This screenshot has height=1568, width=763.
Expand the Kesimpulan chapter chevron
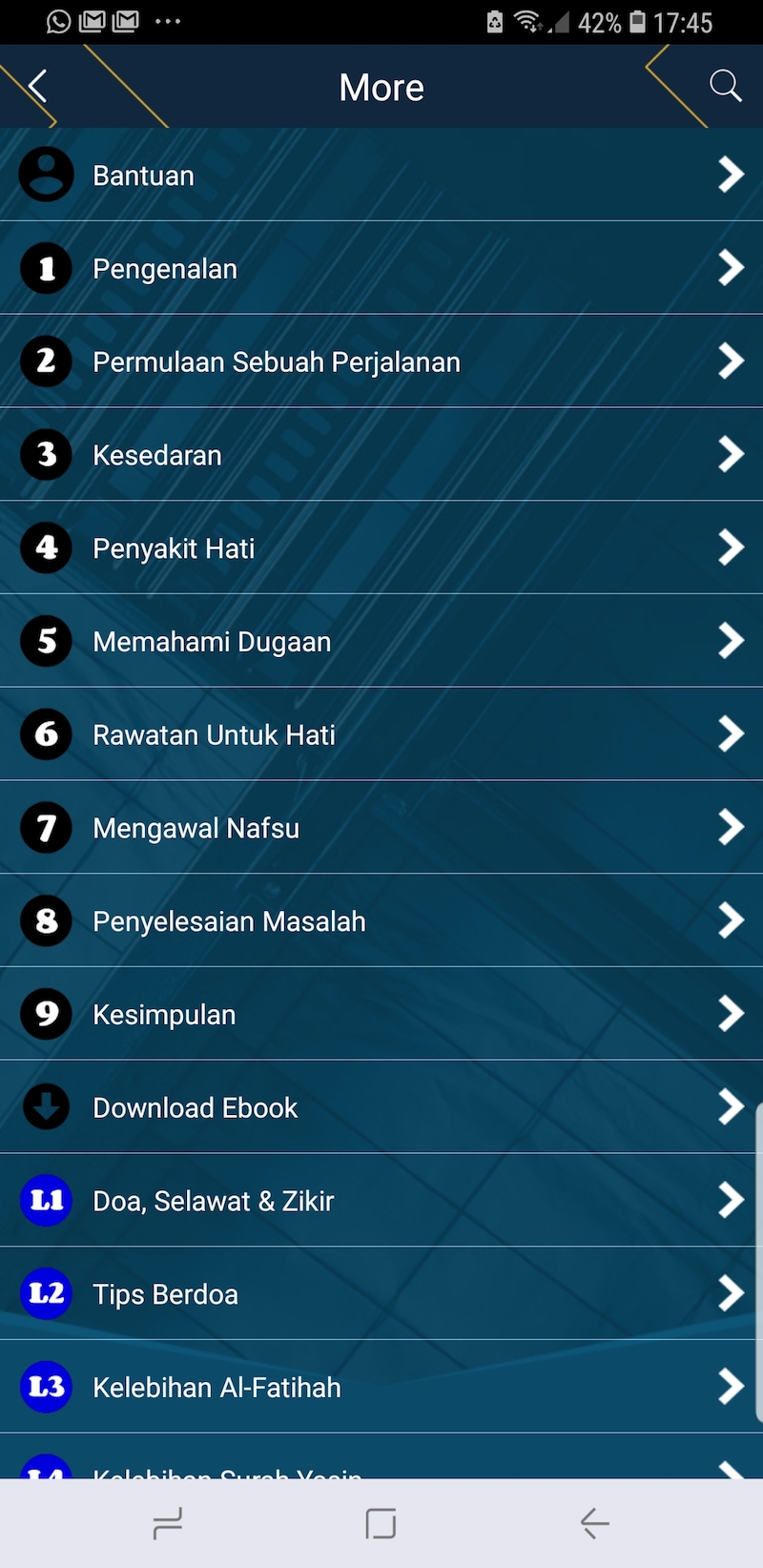[732, 1014]
